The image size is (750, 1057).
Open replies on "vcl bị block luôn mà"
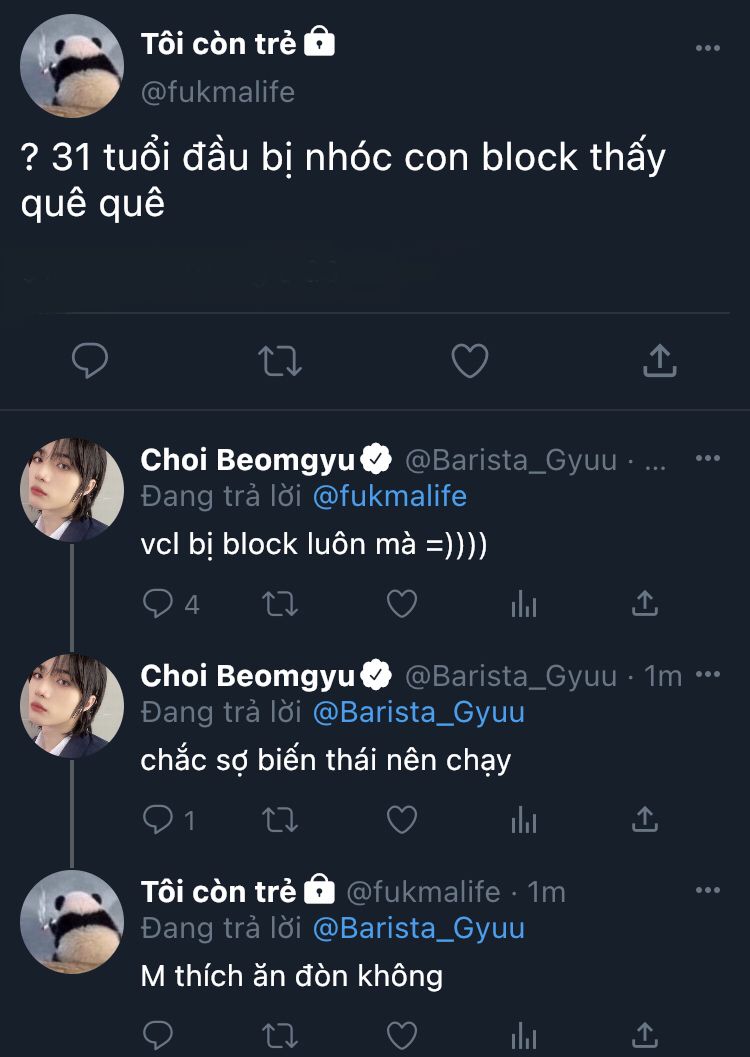tap(158, 603)
